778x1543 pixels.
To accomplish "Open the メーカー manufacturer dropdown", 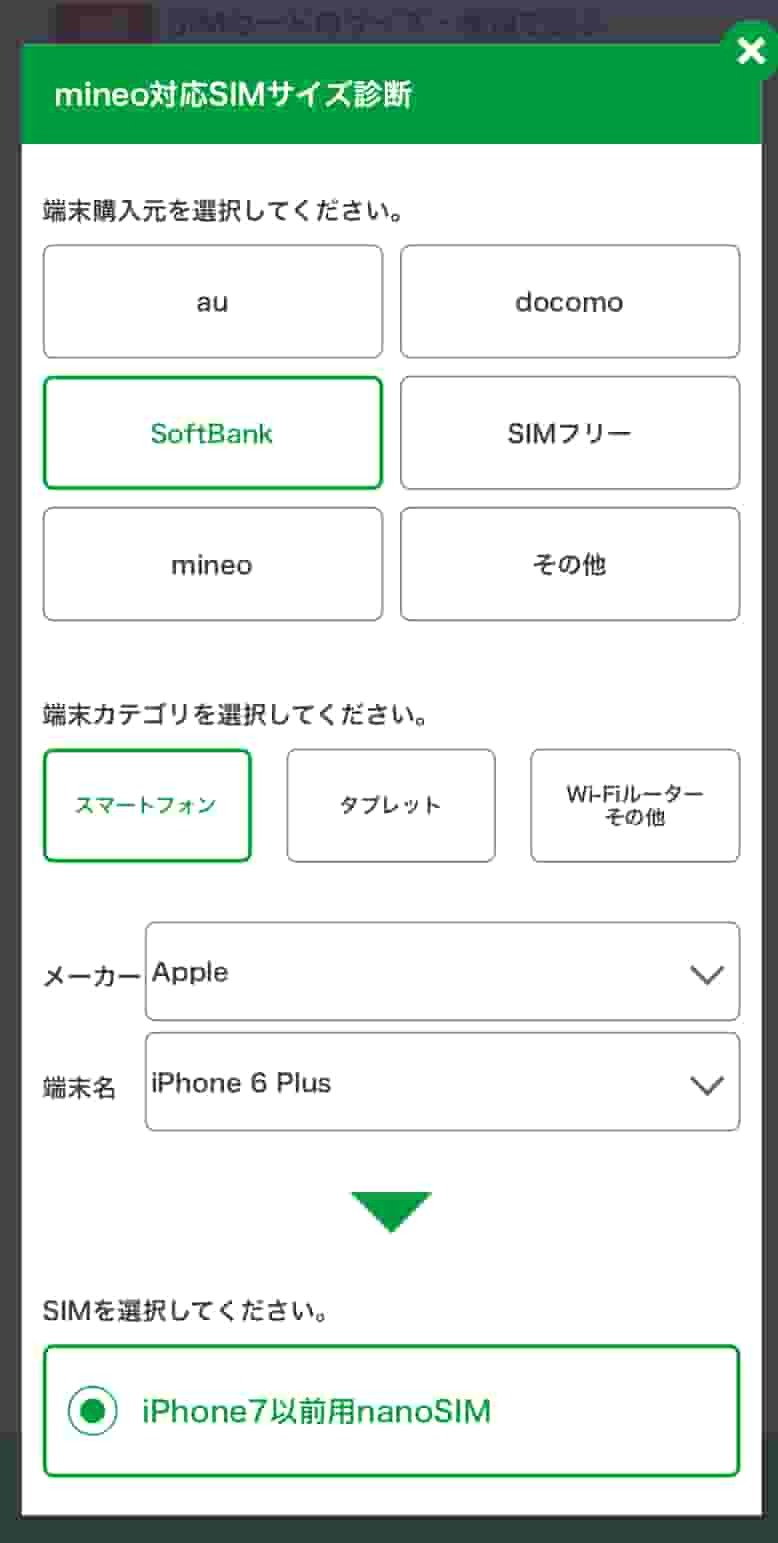I will (441, 971).
